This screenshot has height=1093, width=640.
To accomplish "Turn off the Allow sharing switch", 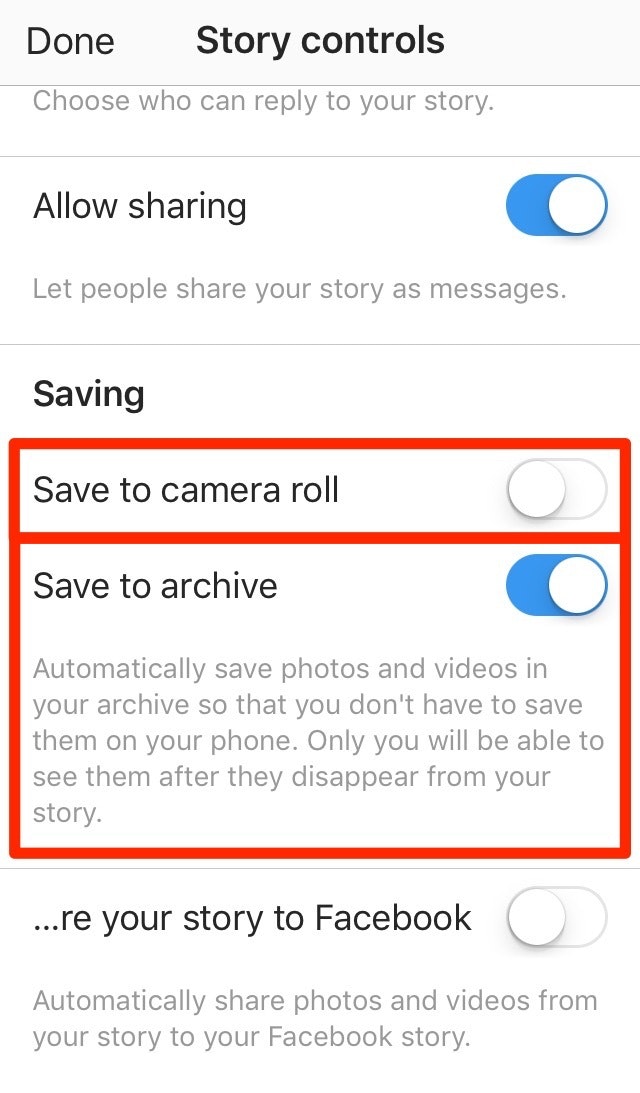I will pos(557,206).
